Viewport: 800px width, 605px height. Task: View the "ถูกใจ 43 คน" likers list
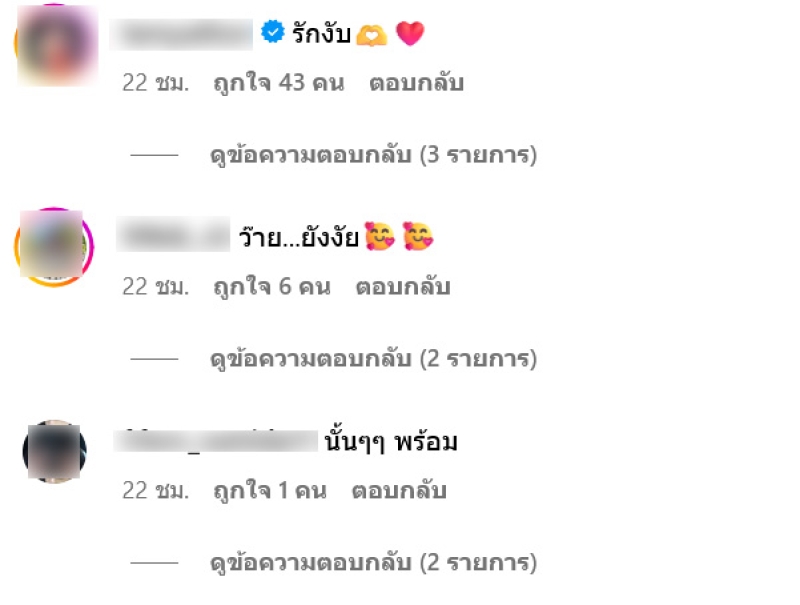pos(278,83)
